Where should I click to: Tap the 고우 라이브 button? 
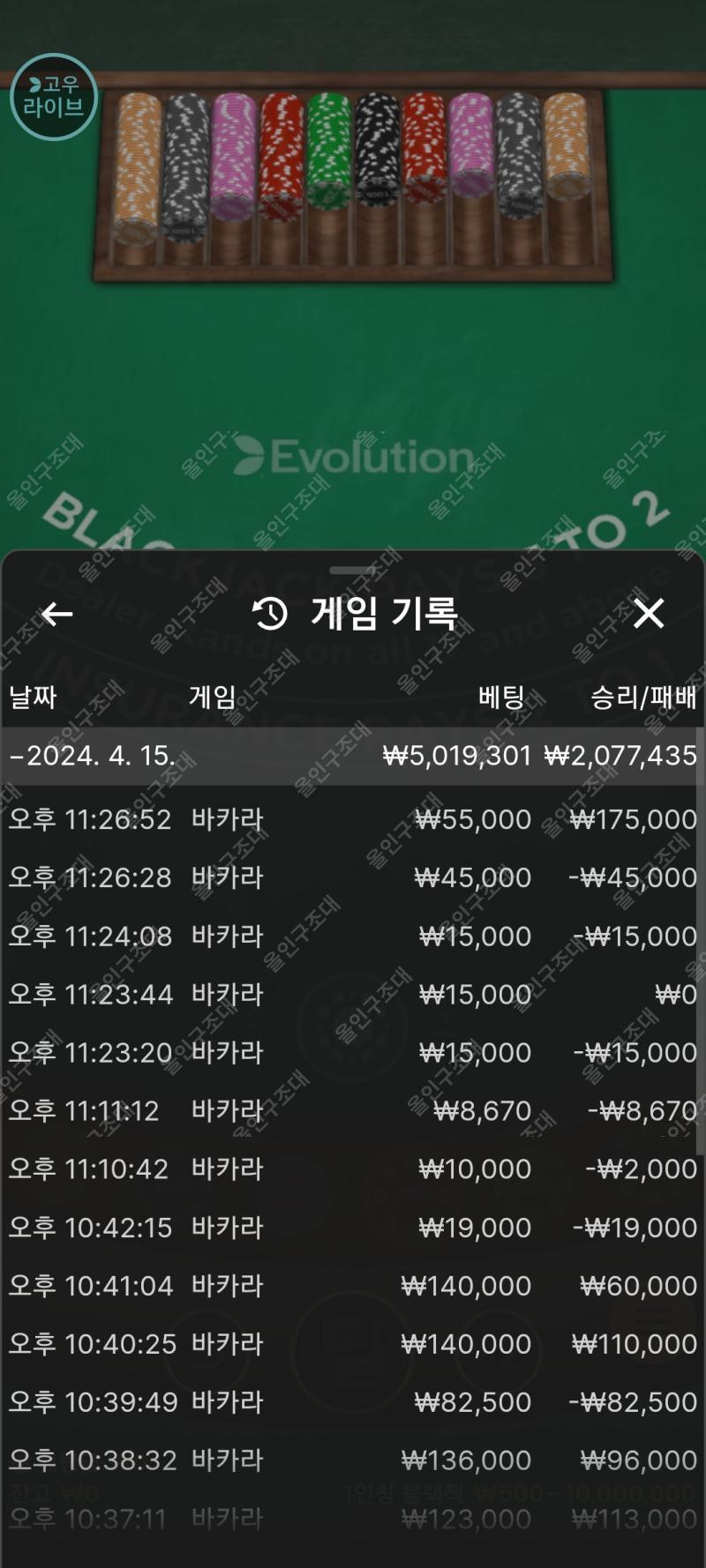(53, 97)
